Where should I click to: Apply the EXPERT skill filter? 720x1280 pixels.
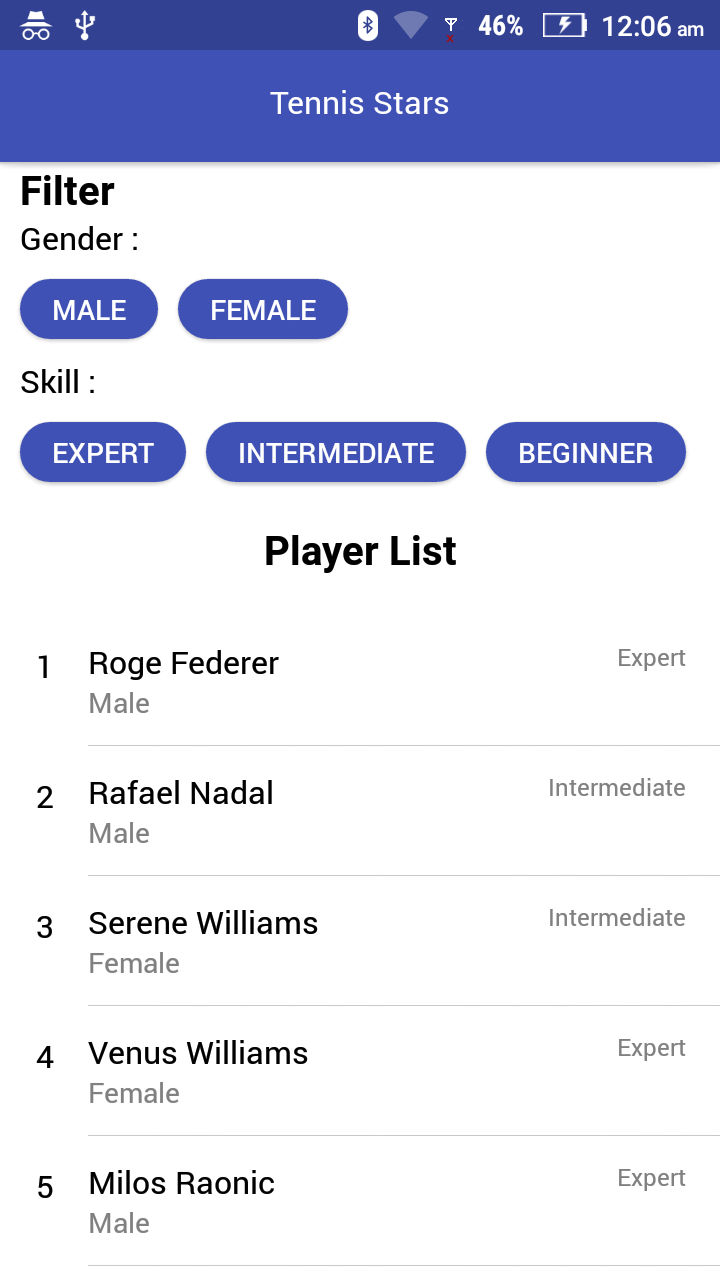click(x=103, y=453)
